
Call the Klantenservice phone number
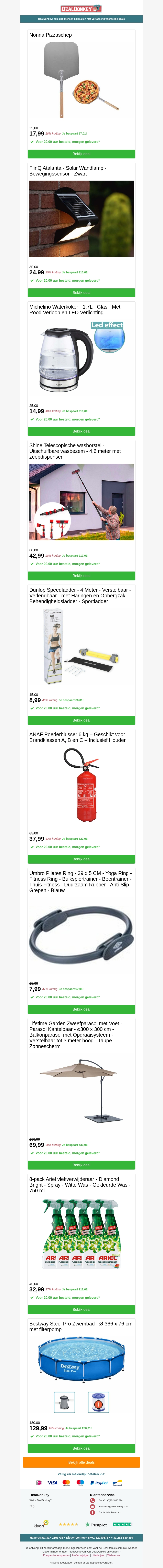tap(111, 1501)
